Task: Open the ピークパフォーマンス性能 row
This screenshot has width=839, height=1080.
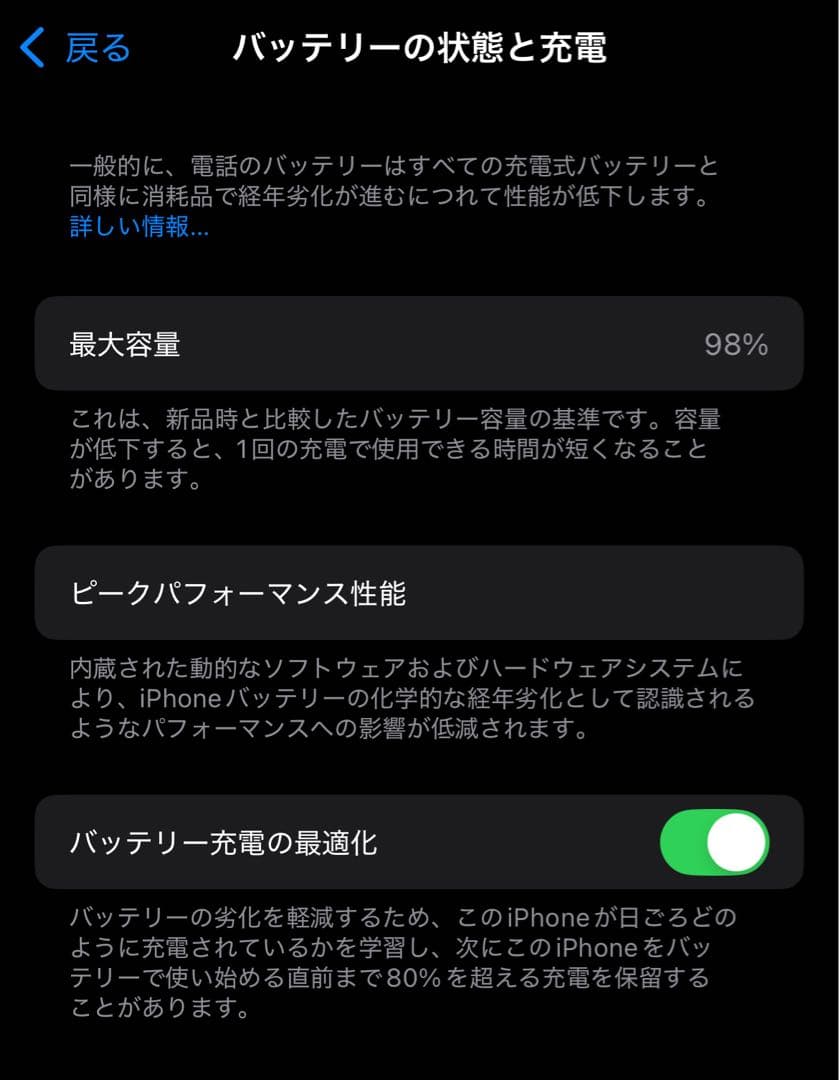Action: (420, 592)
